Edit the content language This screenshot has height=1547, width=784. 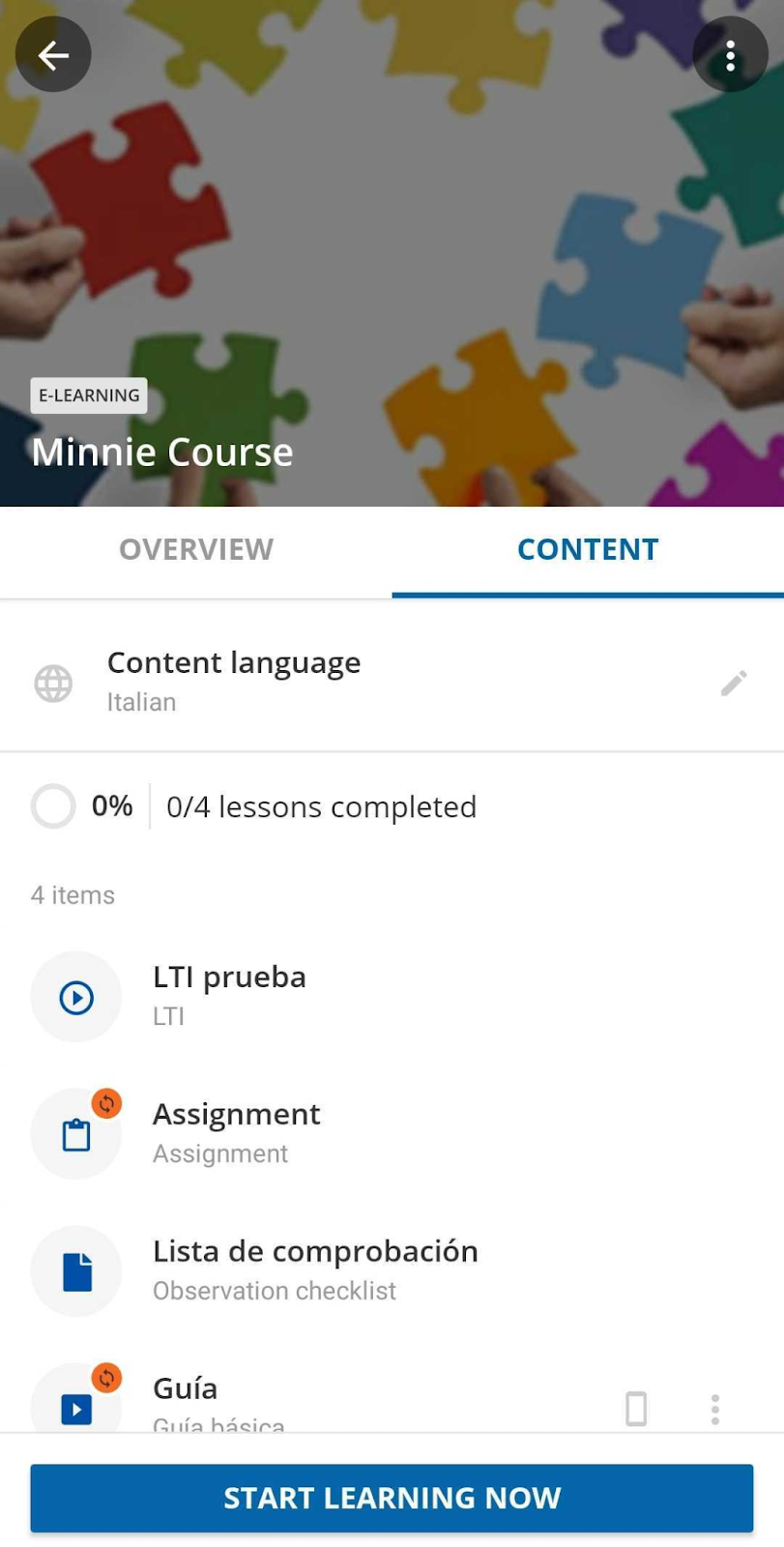[734, 683]
